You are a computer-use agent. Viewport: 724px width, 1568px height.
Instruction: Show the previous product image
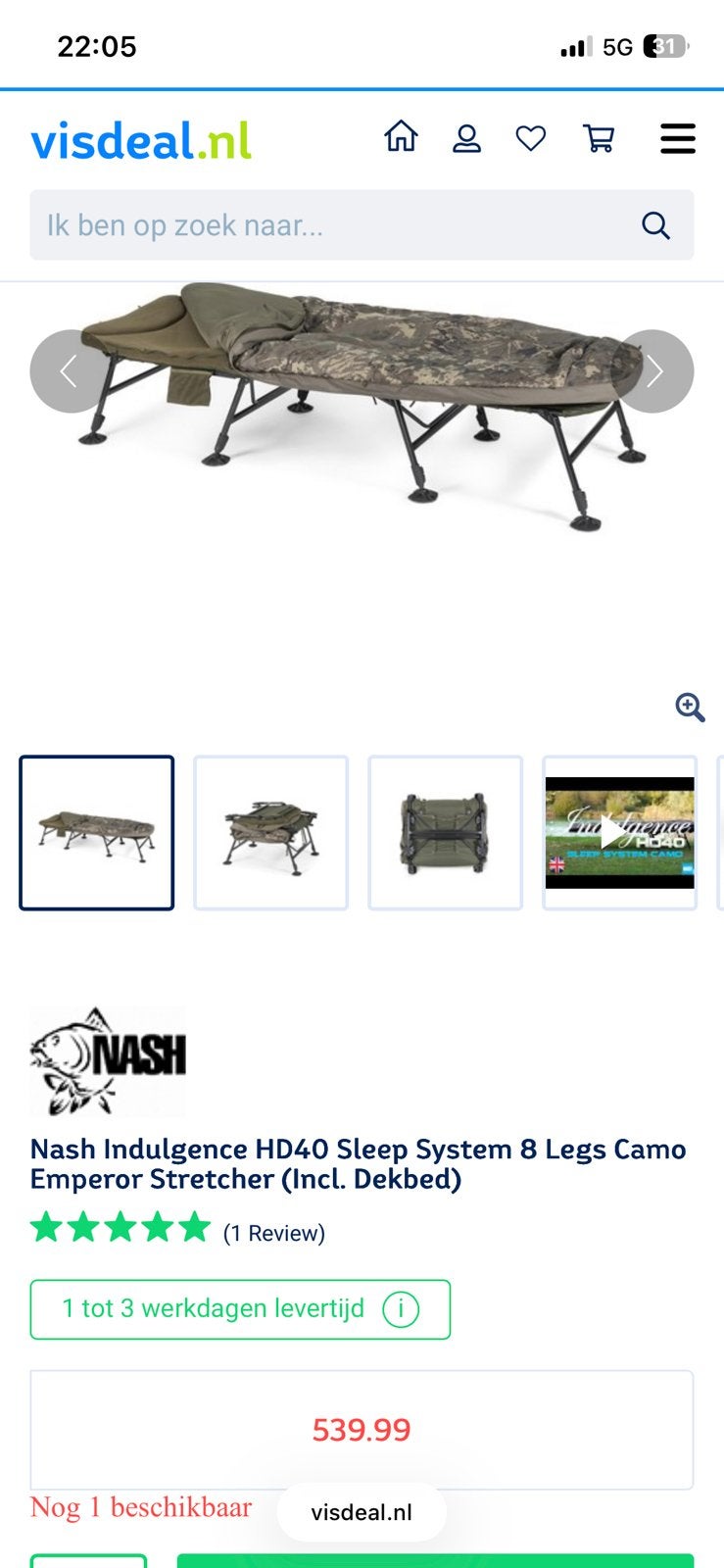(69, 371)
